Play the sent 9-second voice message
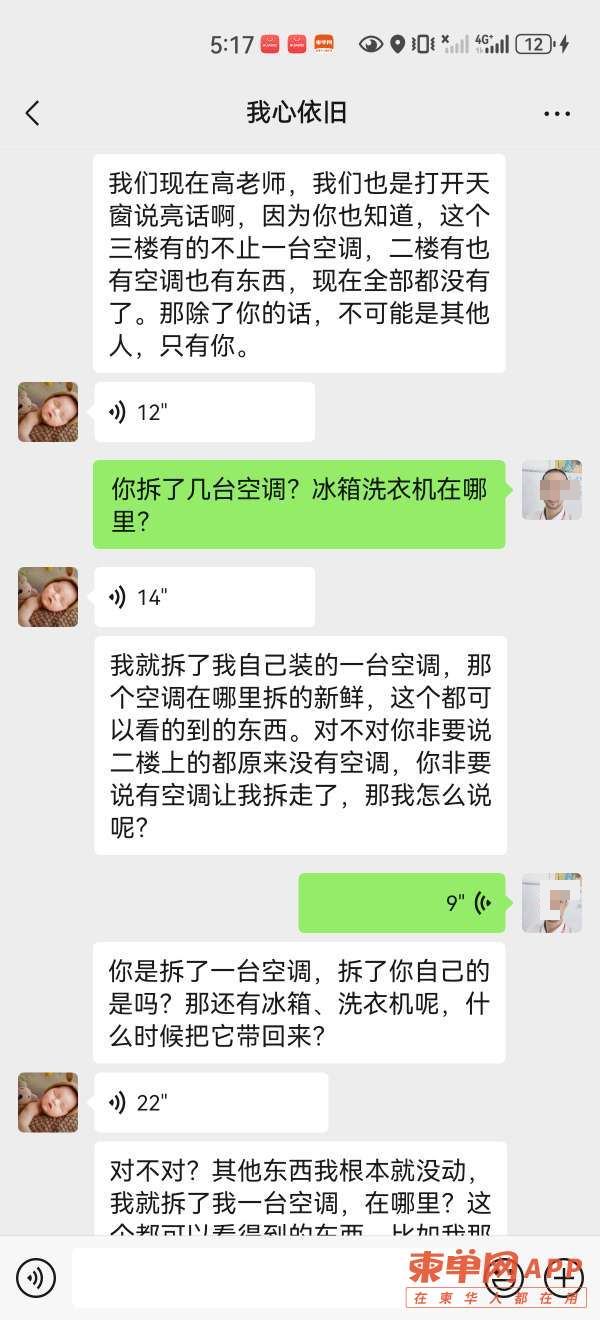Viewport: 600px width, 1320px height. tap(402, 903)
